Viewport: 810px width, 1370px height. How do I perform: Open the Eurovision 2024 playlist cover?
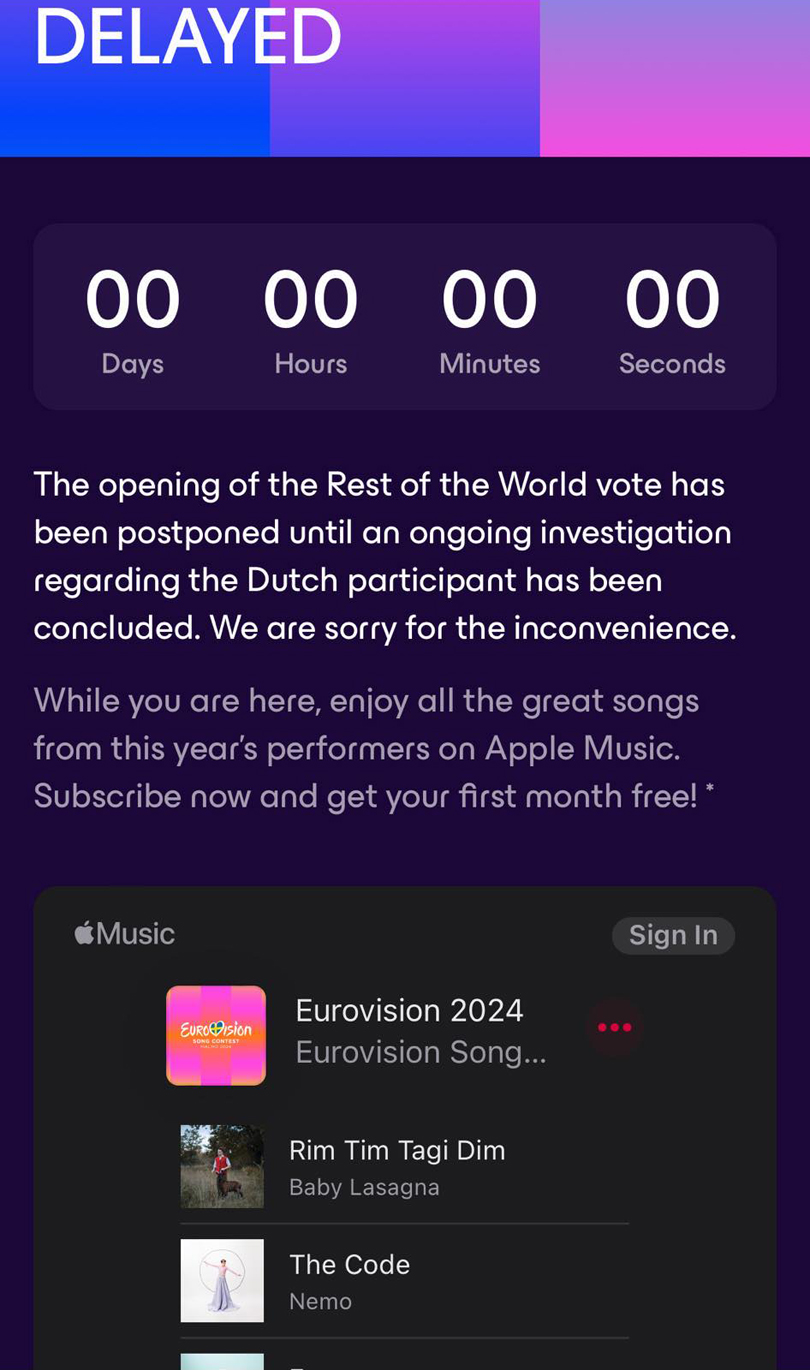pyautogui.click(x=216, y=1035)
